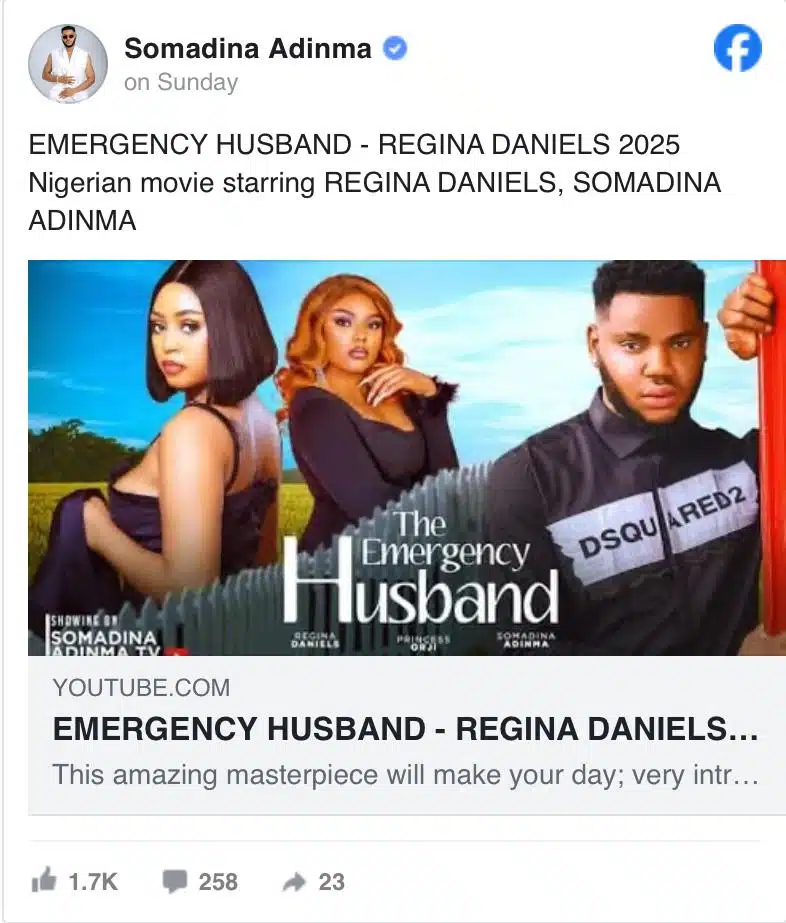Visit the Somadina Adinma page name link
Screen dimensions: 786x923
tap(248, 47)
